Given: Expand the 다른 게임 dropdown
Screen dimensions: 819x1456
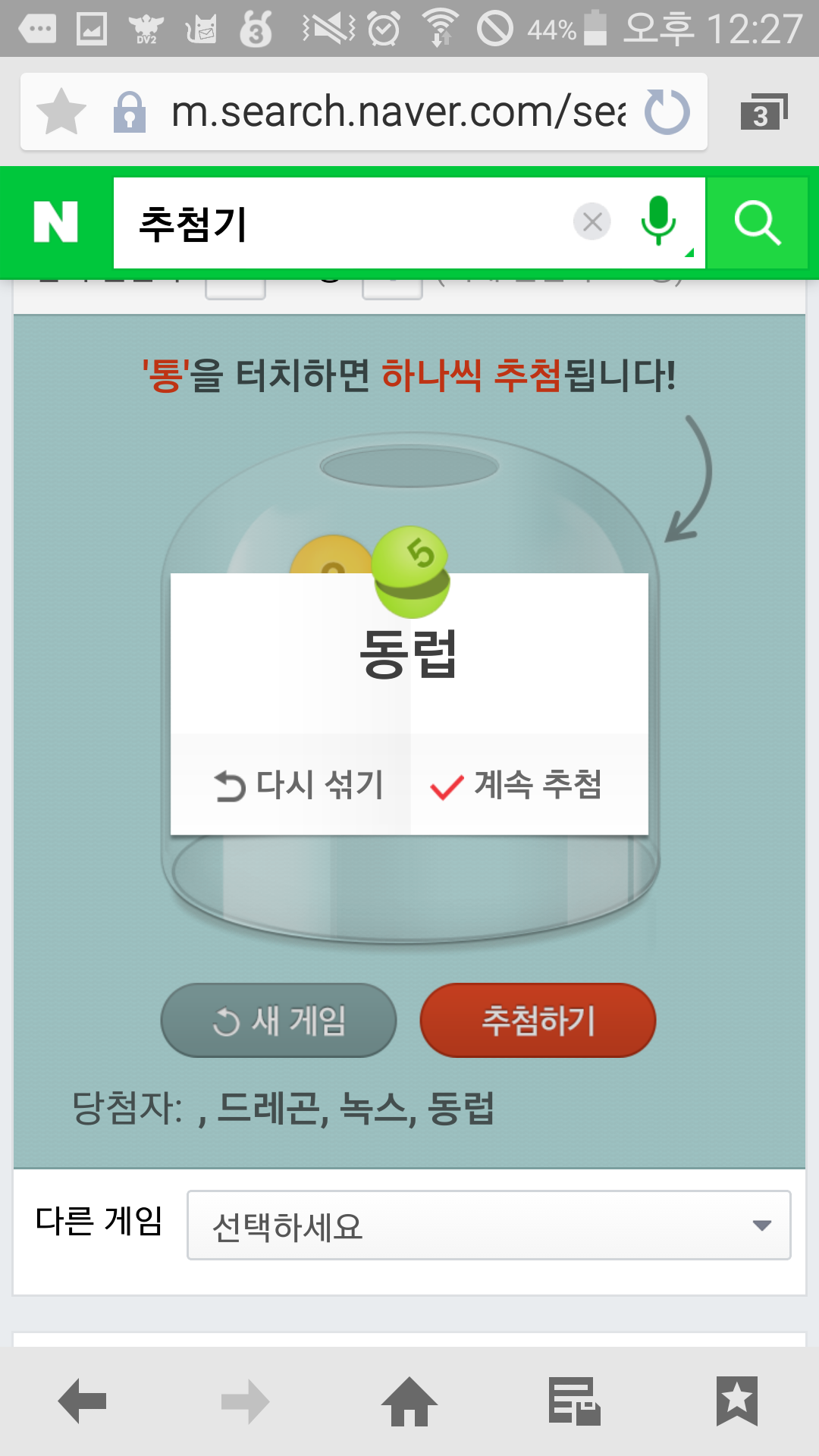Looking at the screenshot, I should point(489,1225).
